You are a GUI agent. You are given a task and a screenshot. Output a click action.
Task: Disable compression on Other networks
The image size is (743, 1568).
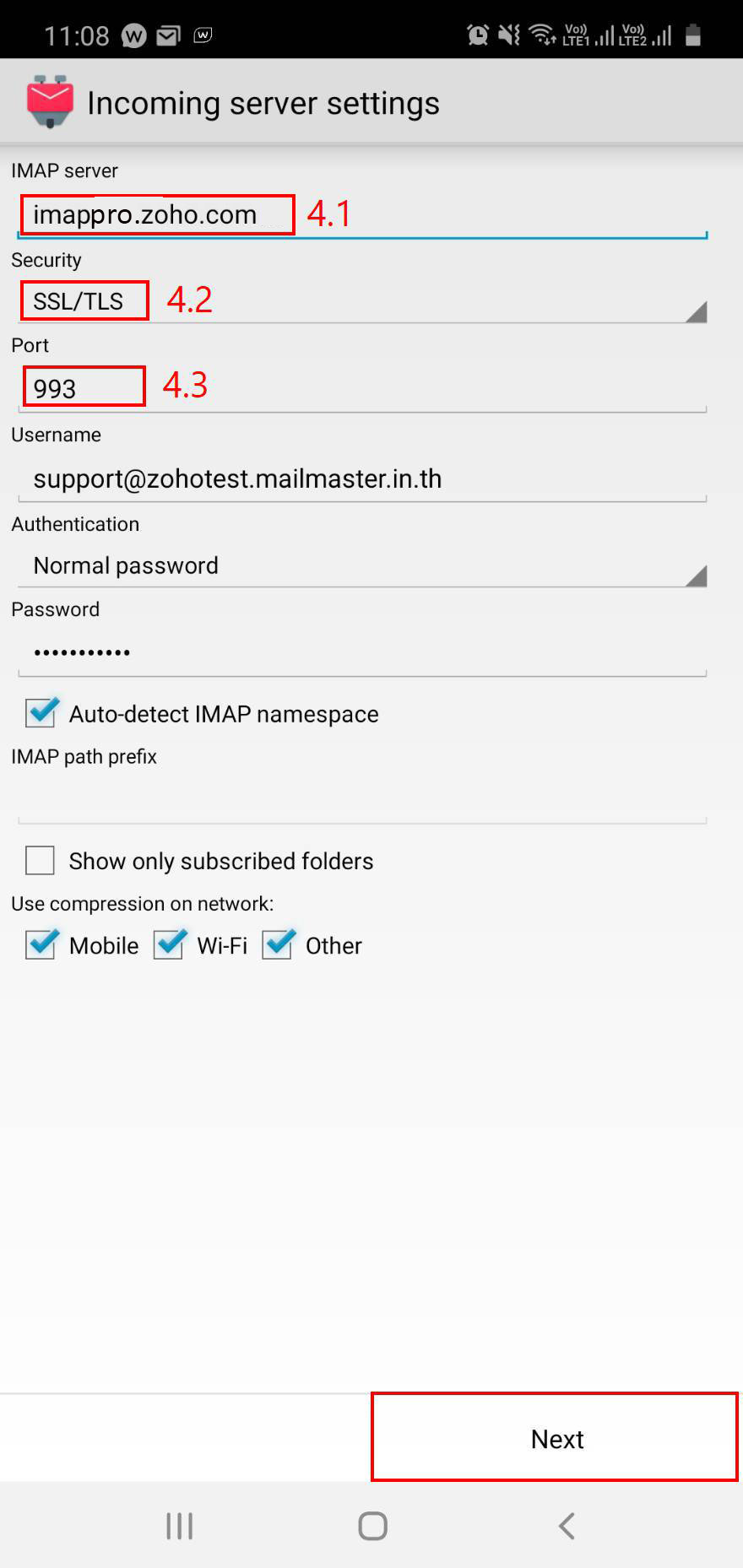pos(278,945)
